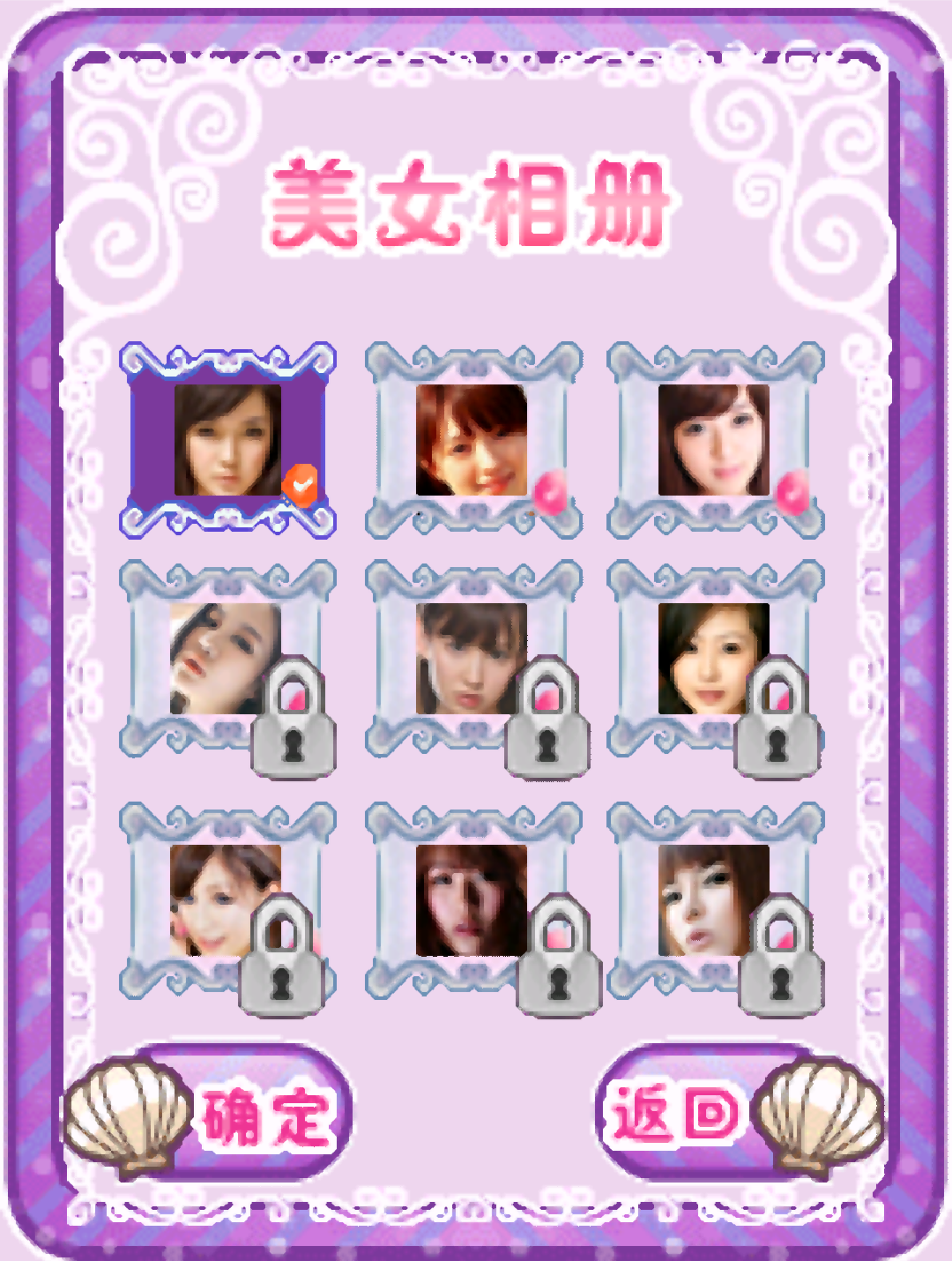Select the first photo with orange checkmark
952x1261 pixels.
227,439
